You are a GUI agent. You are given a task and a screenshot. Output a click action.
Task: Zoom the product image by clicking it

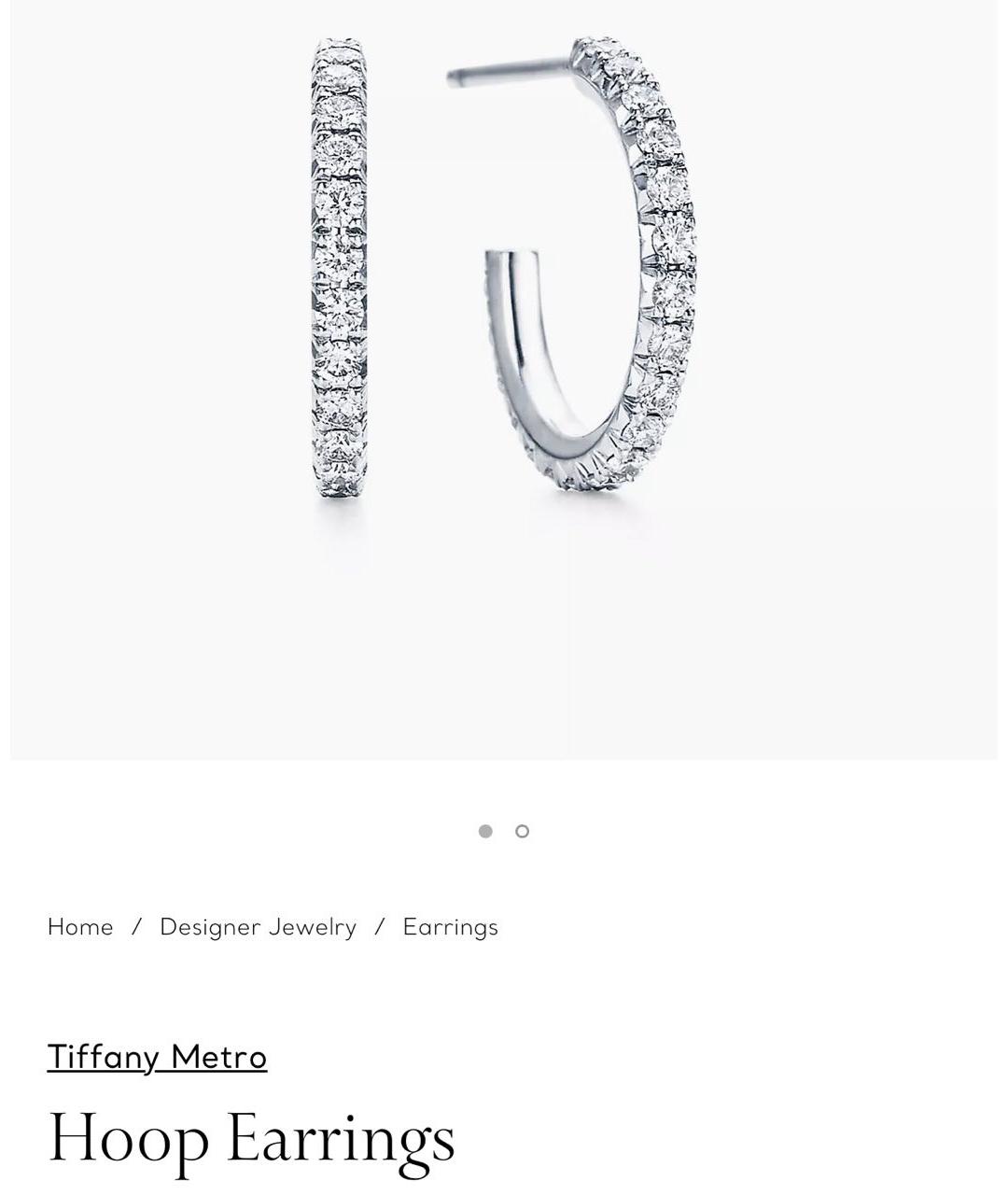pos(504,373)
